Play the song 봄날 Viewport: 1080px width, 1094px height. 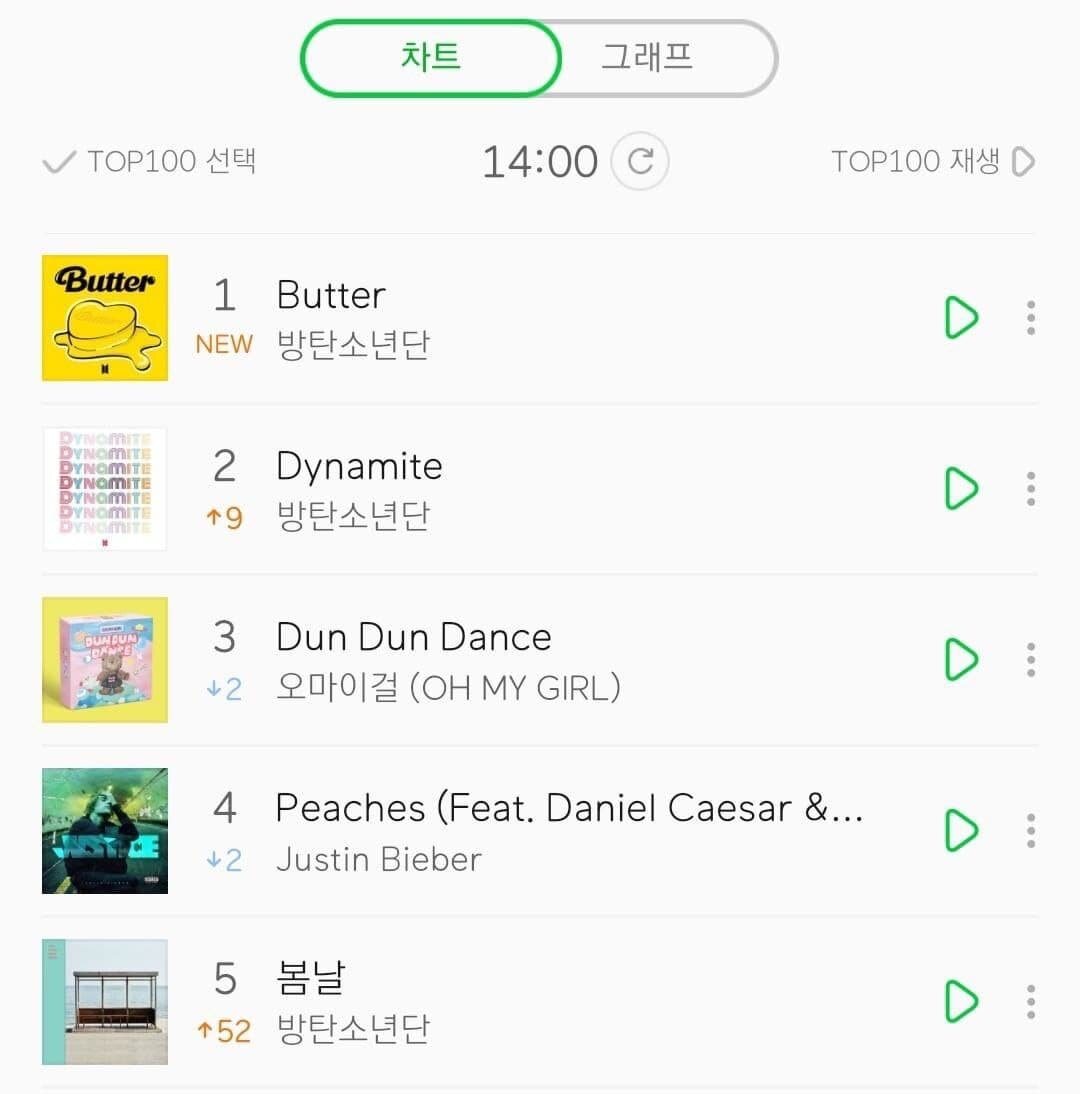(x=960, y=1002)
